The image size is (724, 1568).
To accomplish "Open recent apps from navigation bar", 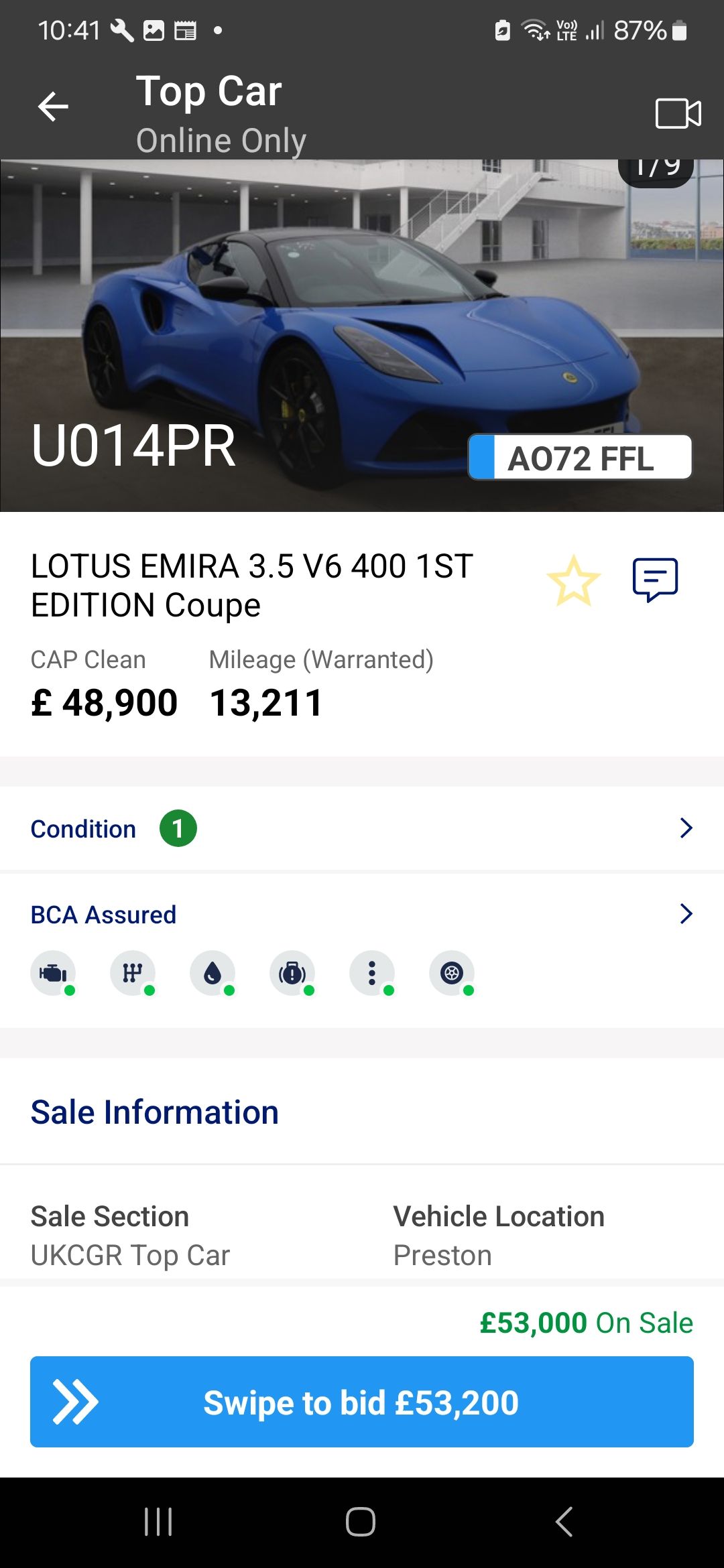I will tap(159, 1522).
